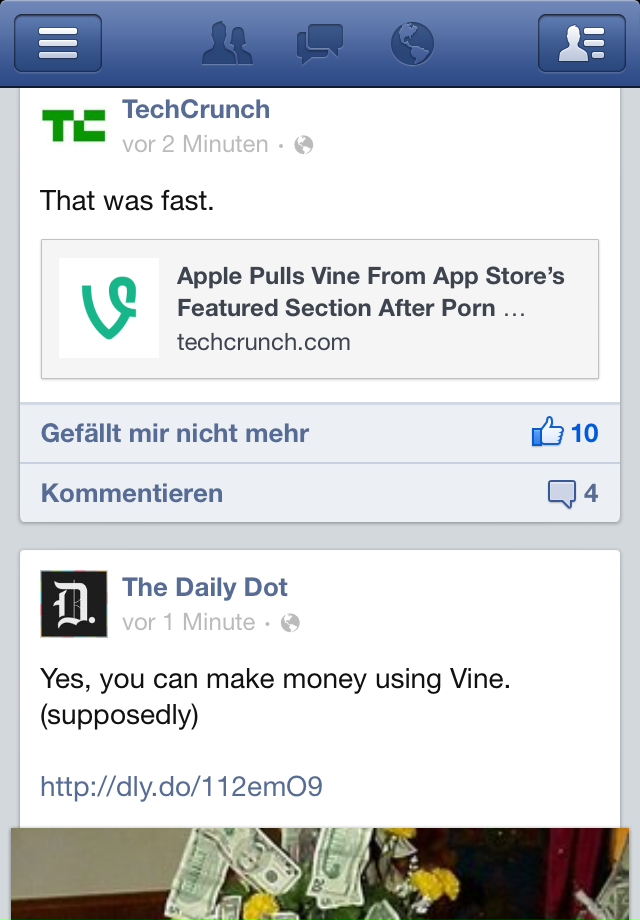View the 10 likes on TechCrunch's post
The height and width of the screenshot is (920, 640).
(565, 433)
